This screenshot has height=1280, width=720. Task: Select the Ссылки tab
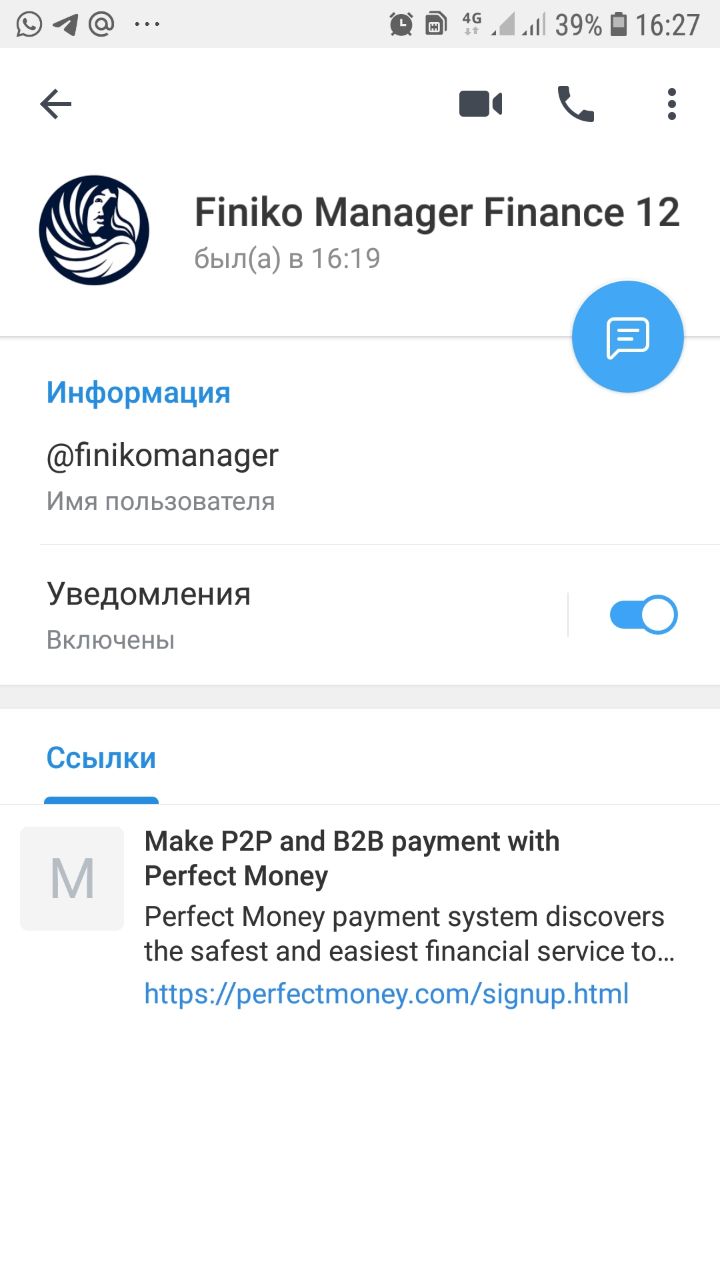pyautogui.click(x=101, y=758)
